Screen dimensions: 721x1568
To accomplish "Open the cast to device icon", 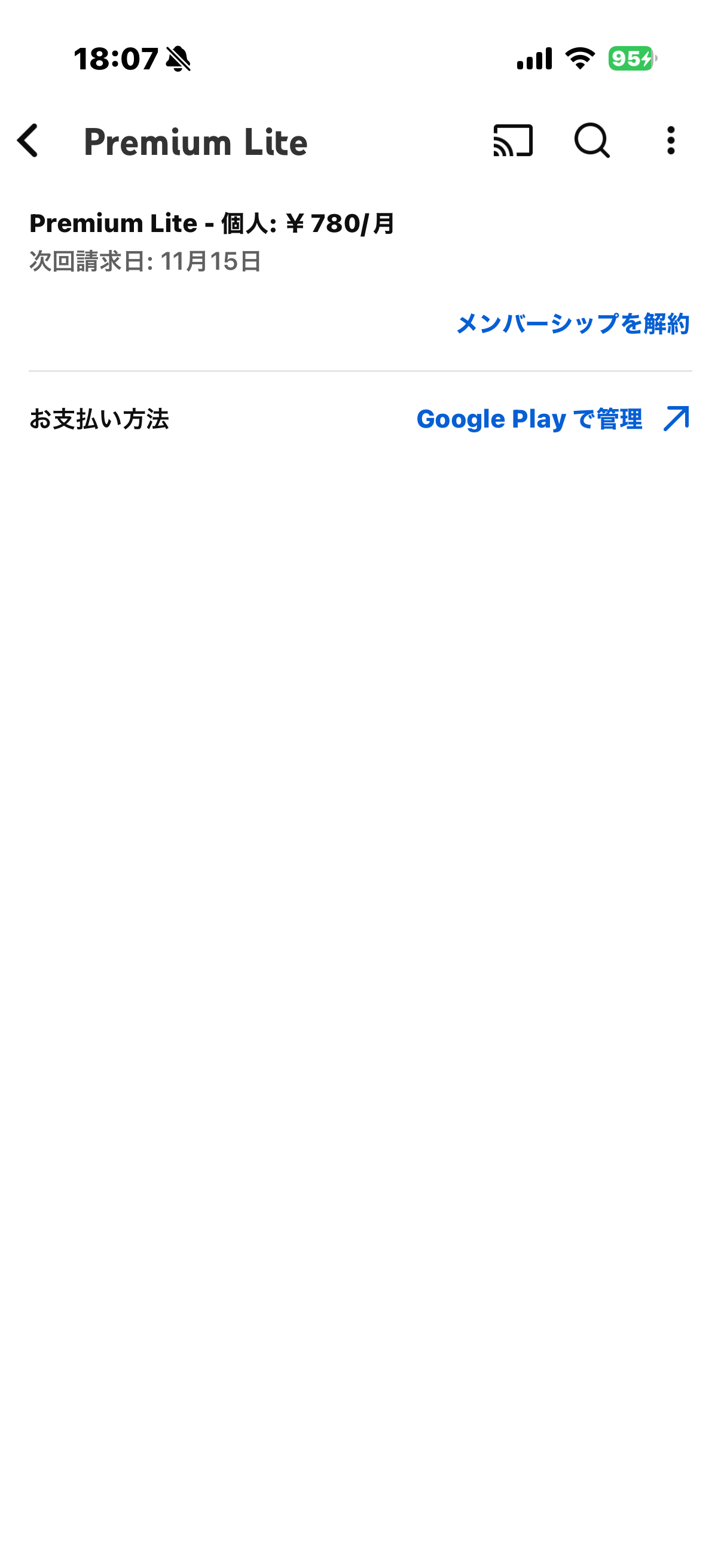I will (x=513, y=141).
